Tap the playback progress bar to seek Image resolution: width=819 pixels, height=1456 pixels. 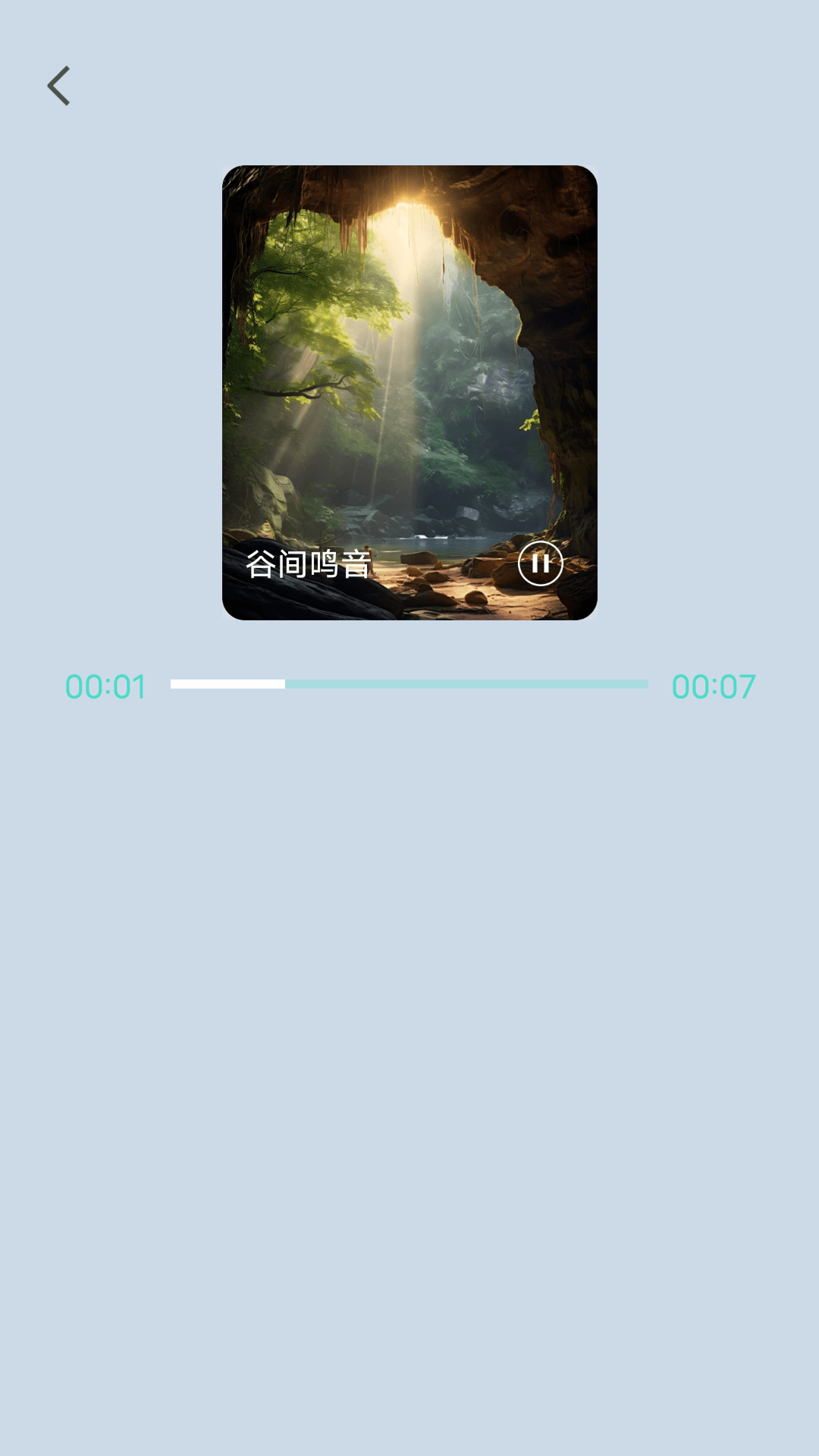click(409, 684)
